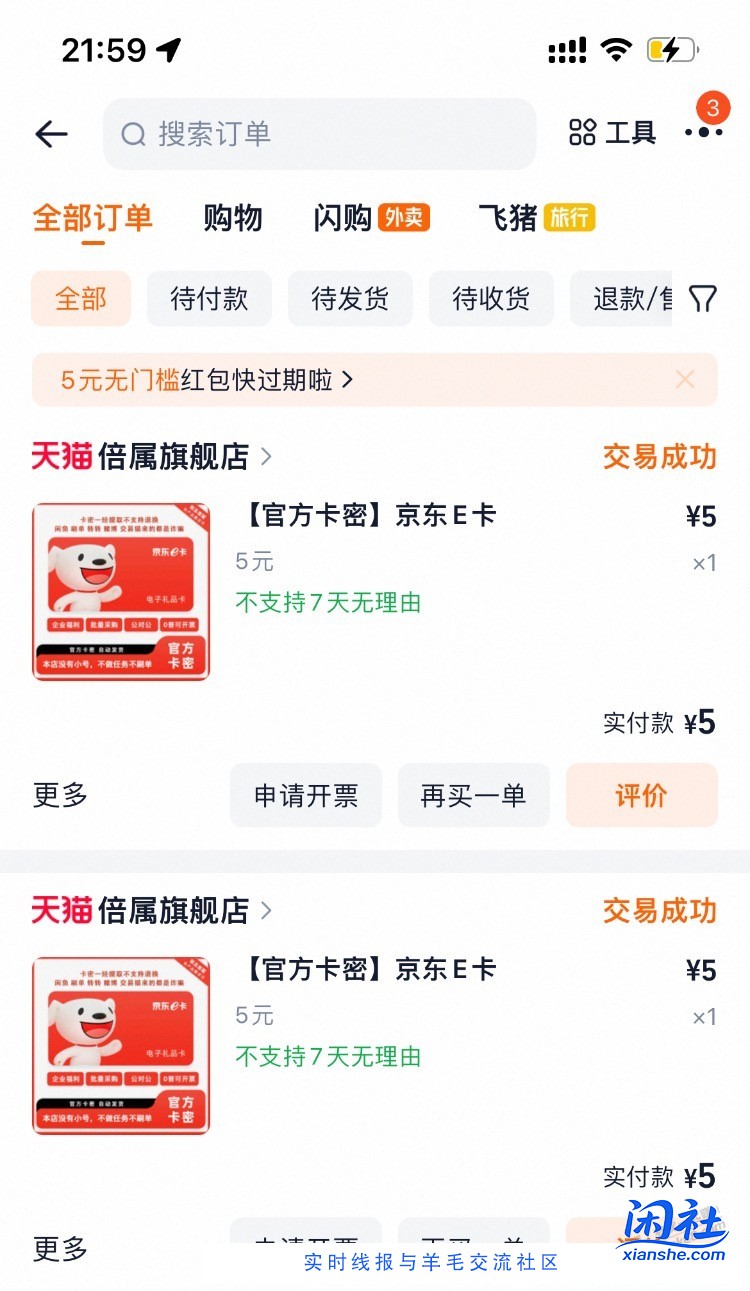Select the 待付款 filter chip
750x1291 pixels.
[208, 298]
